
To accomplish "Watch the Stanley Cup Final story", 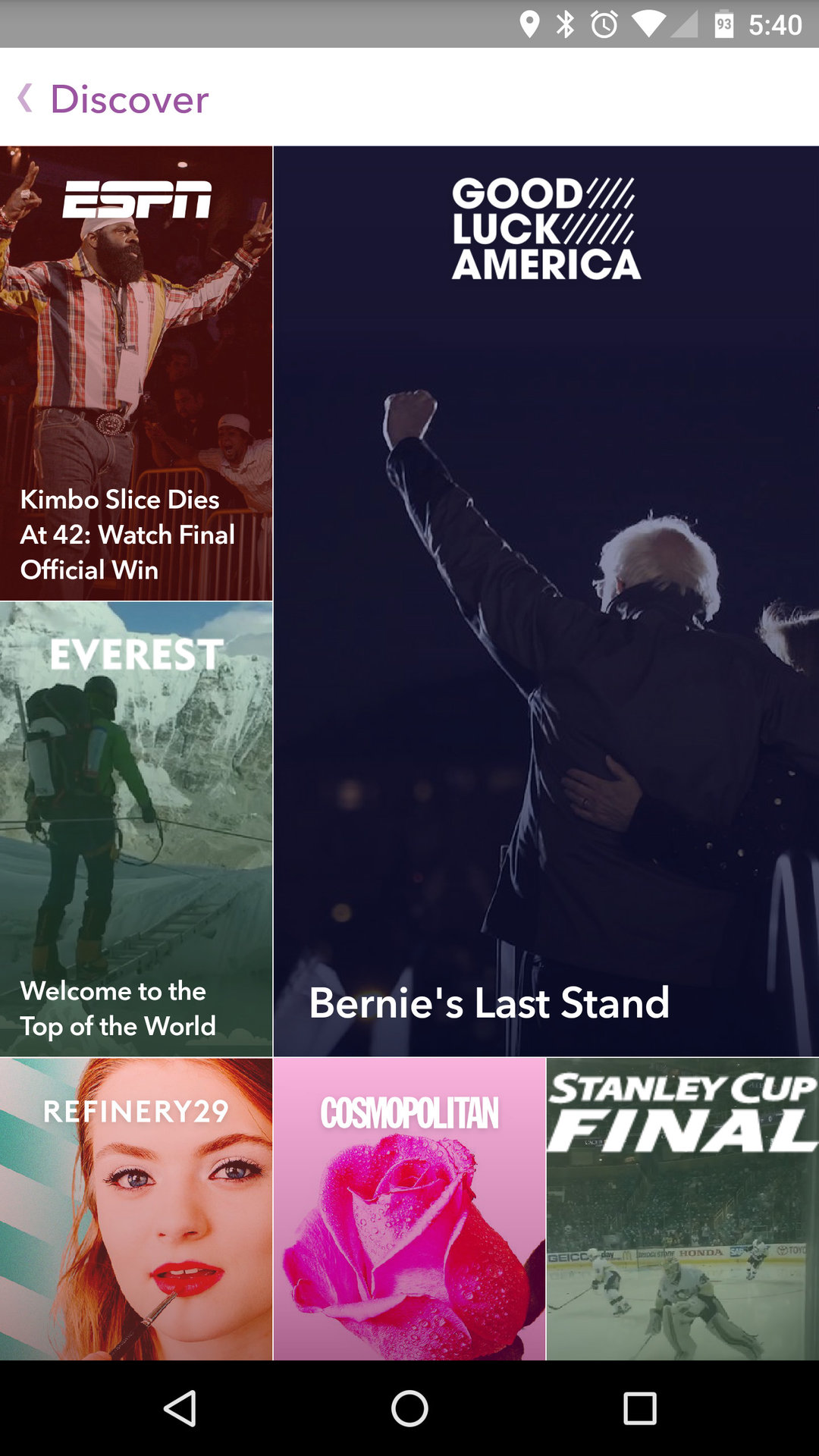I will [682, 1208].
